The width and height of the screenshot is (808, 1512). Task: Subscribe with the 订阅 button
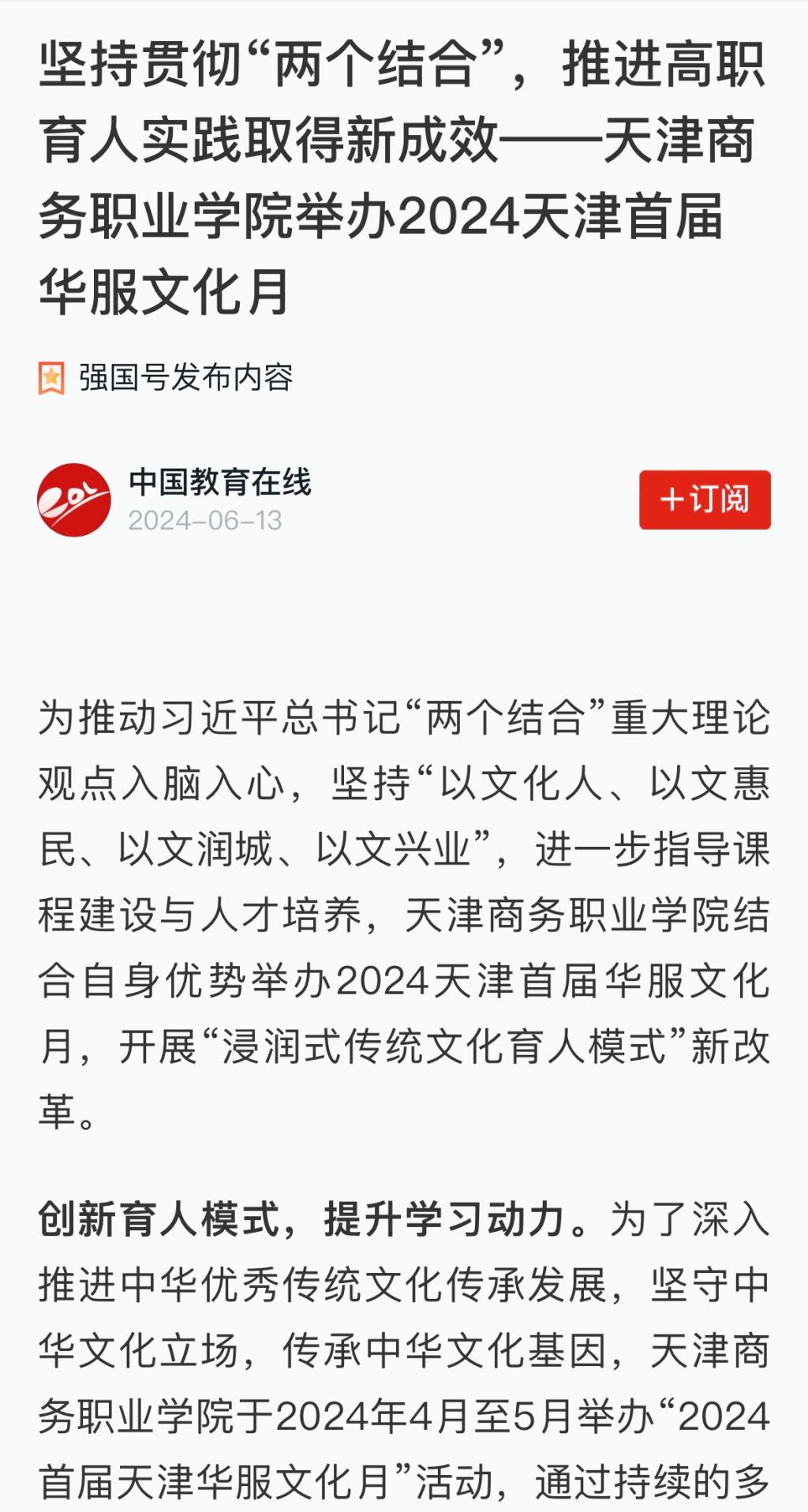(704, 500)
